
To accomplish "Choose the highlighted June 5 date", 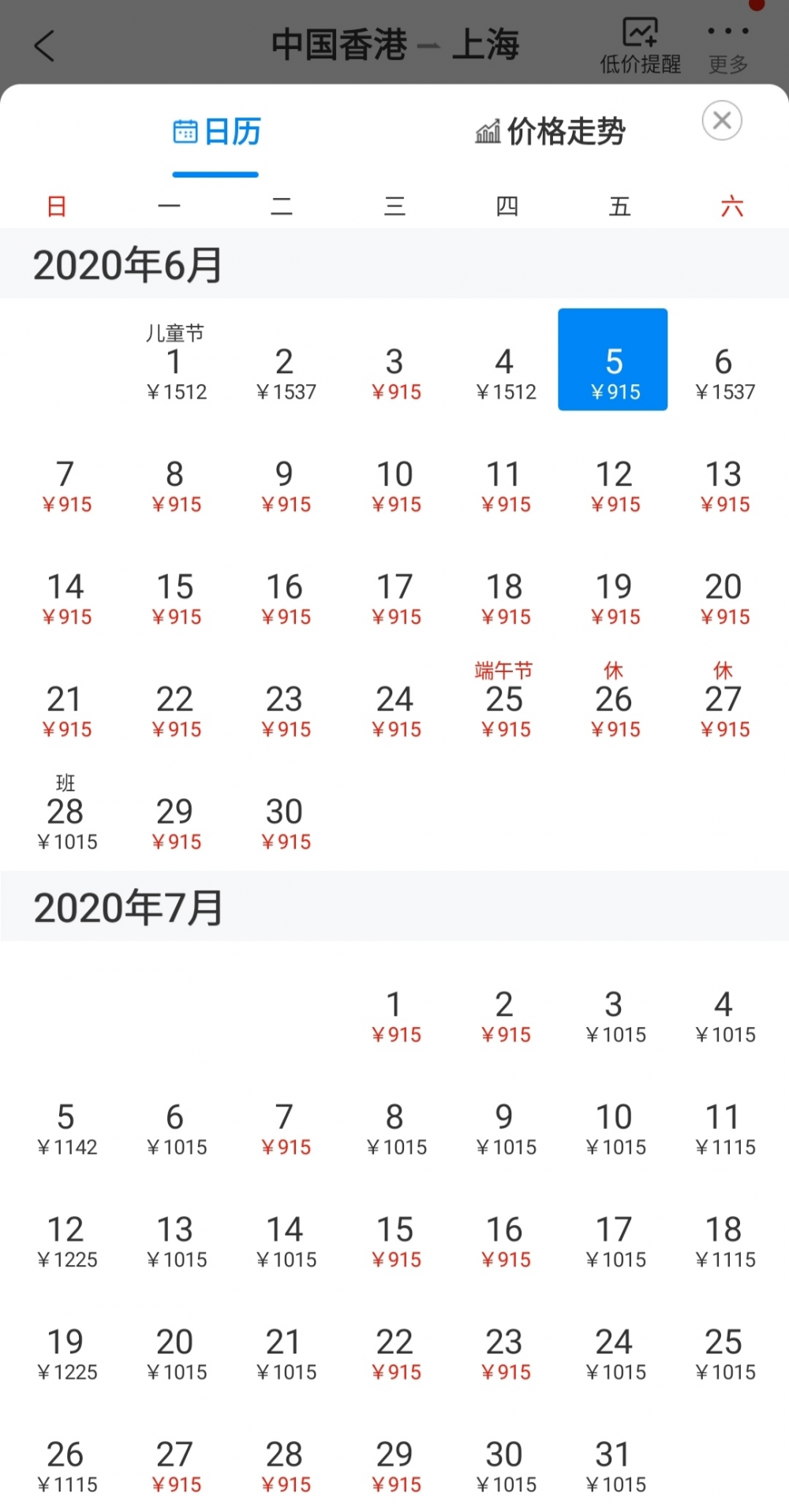I will [x=613, y=360].
